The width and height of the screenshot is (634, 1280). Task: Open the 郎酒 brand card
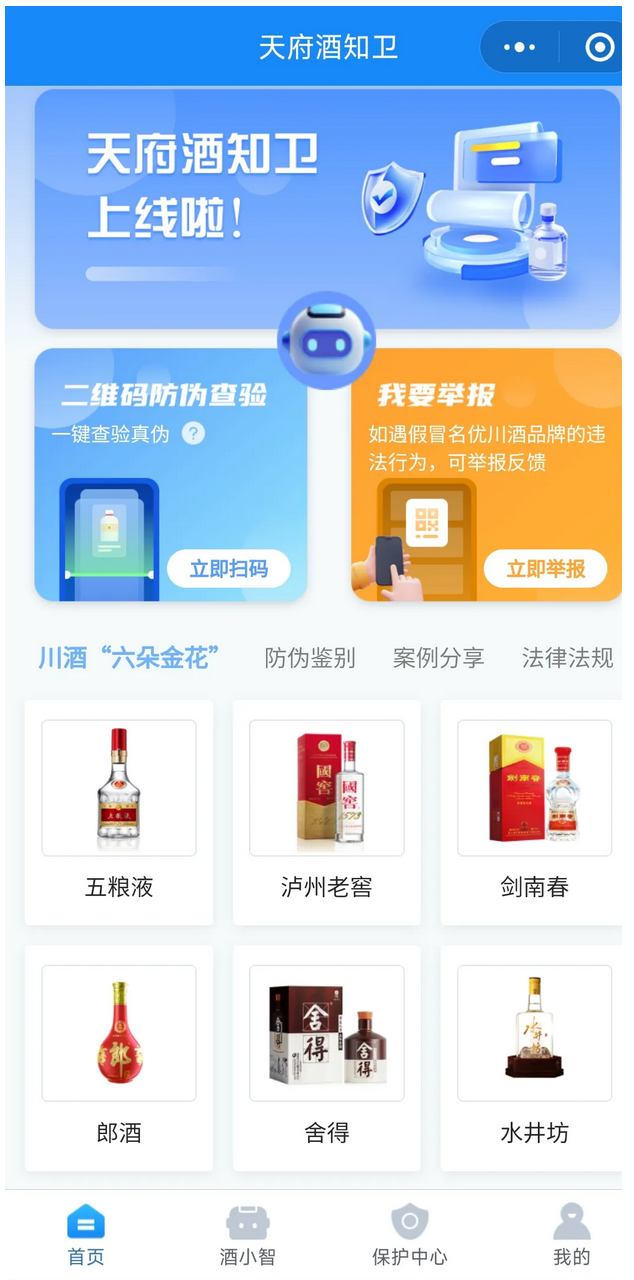coord(119,1058)
